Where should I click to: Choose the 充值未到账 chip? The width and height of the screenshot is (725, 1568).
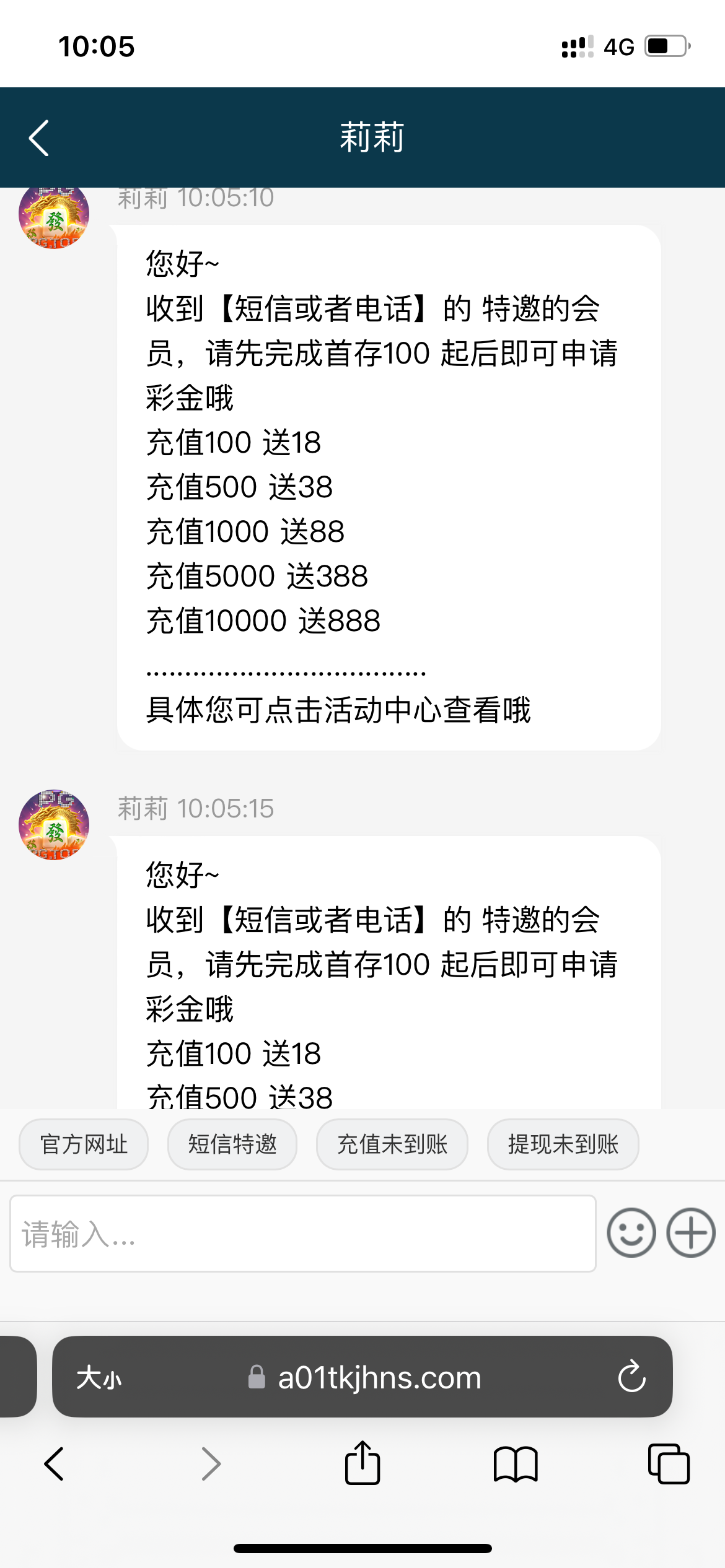pos(392,1144)
